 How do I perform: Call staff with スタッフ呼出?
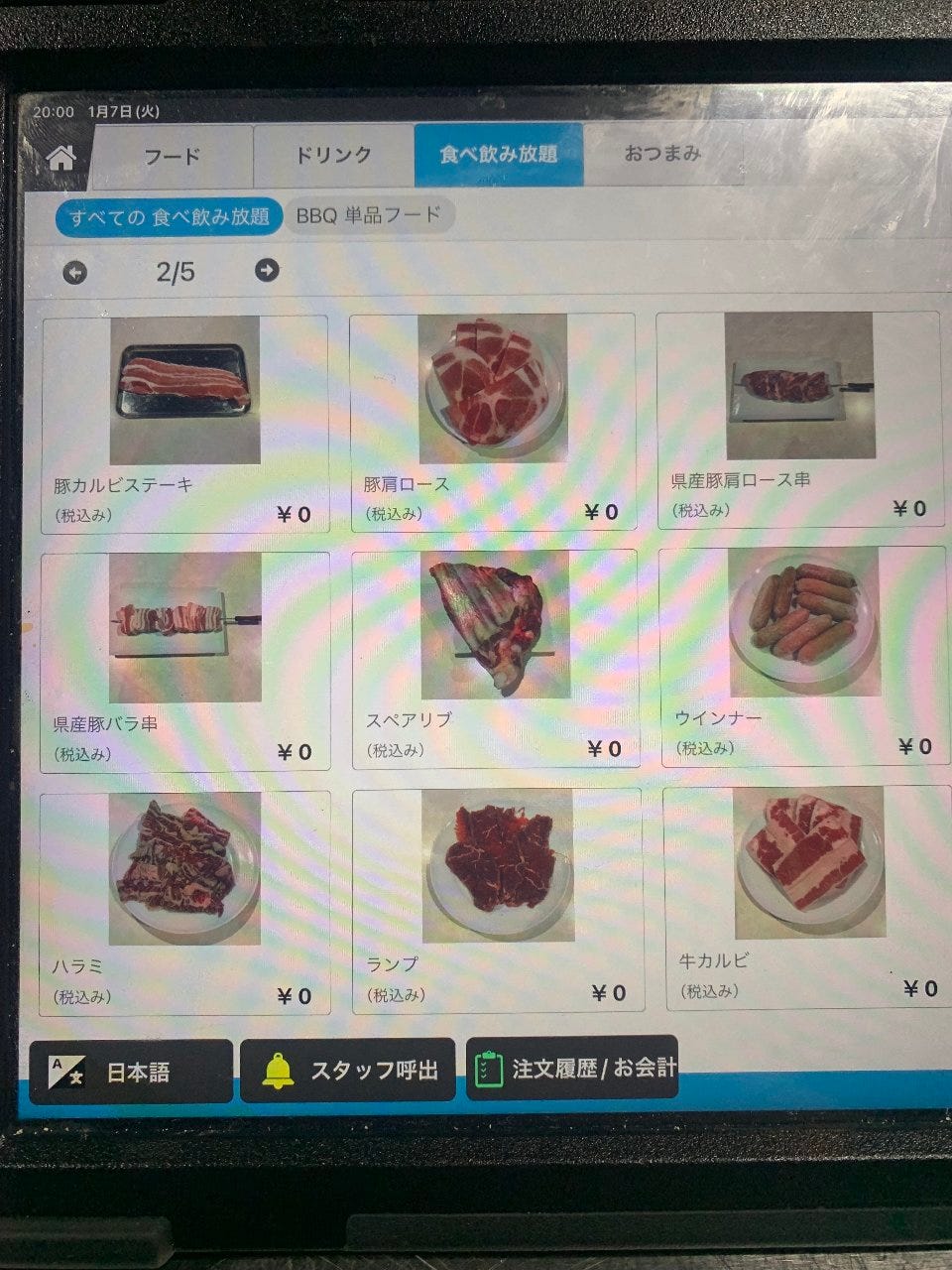[348, 1070]
